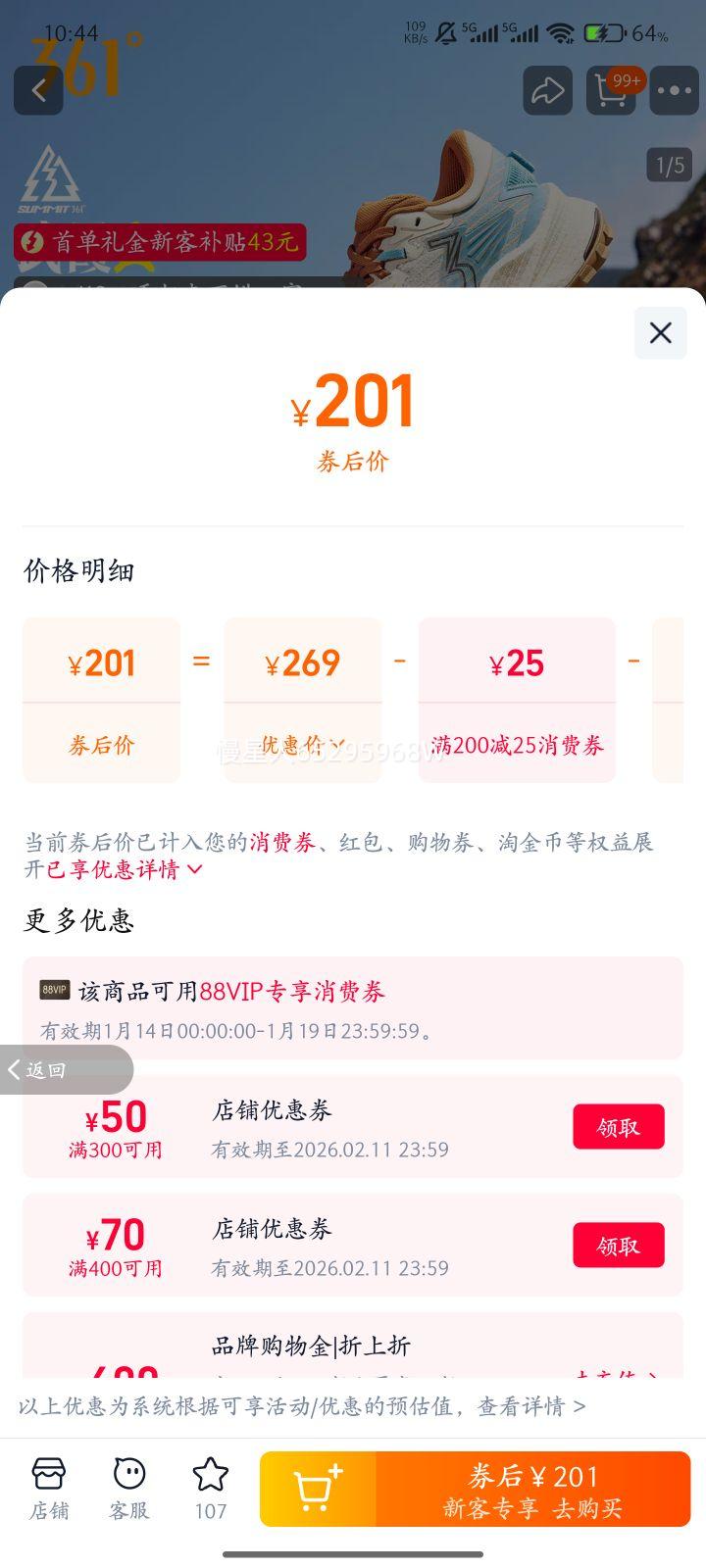
Task: Open the share panel via arrow icon
Action: pyautogui.click(x=548, y=90)
